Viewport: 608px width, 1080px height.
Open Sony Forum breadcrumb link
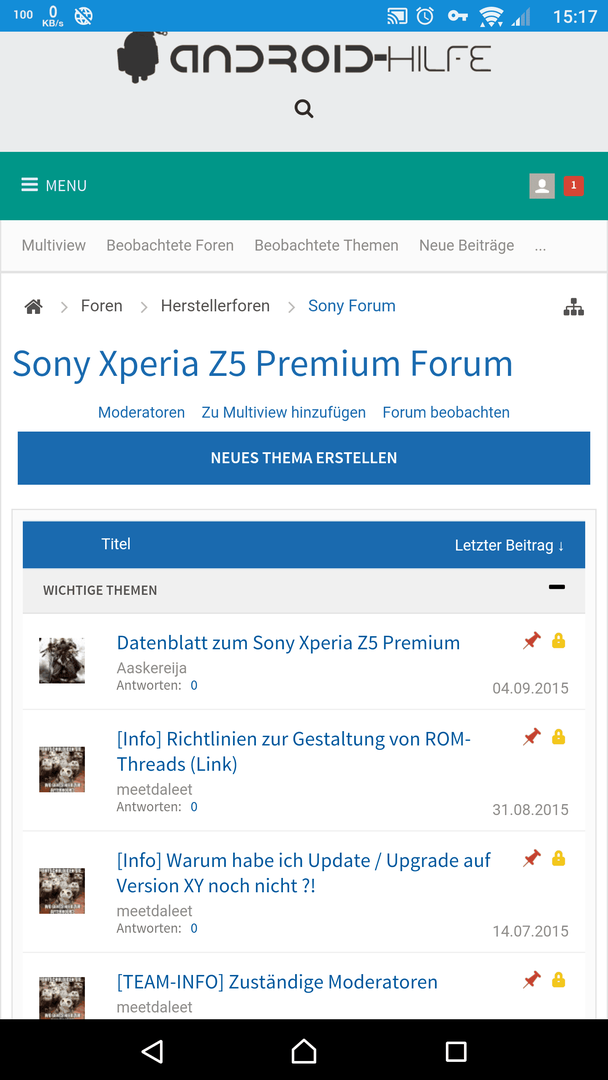(352, 306)
